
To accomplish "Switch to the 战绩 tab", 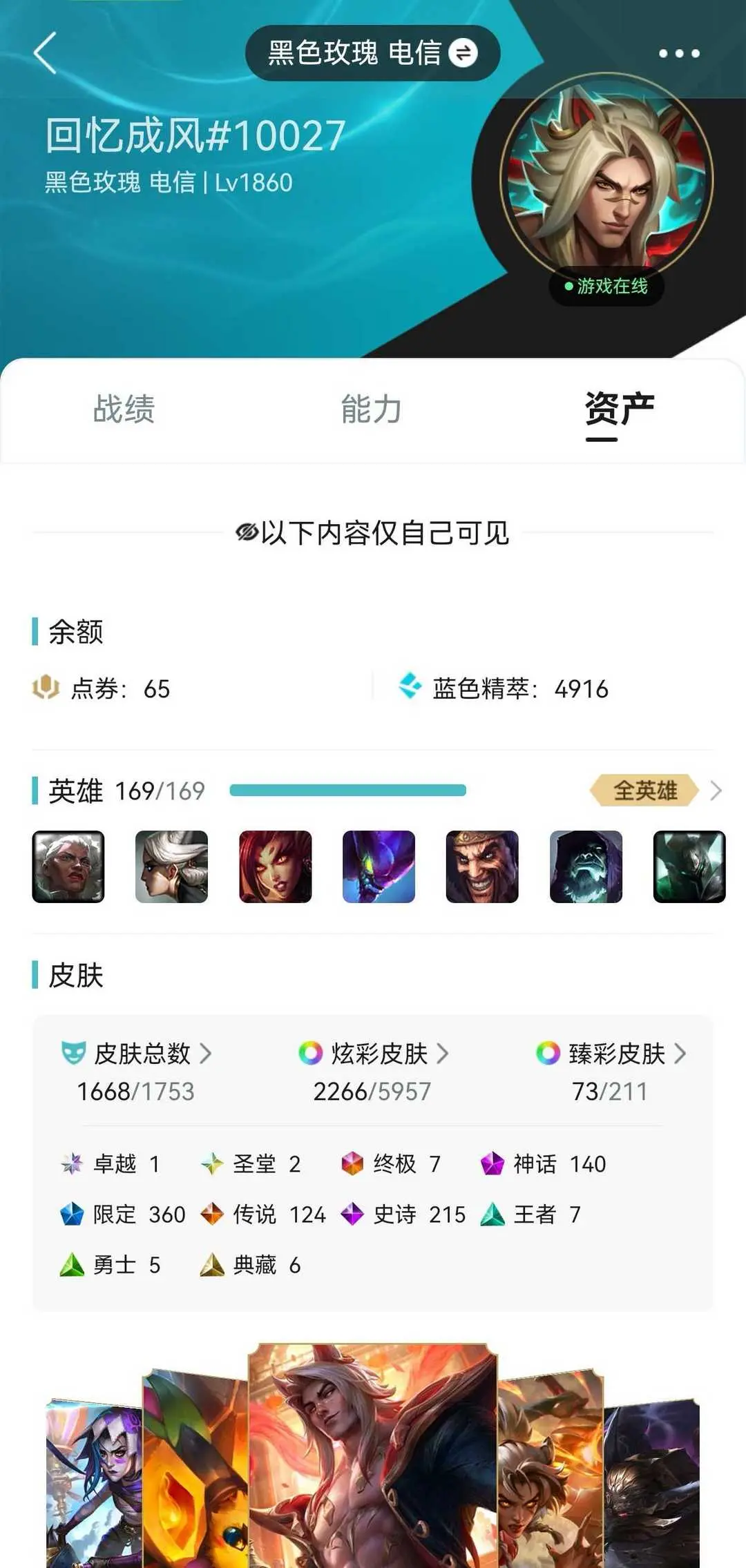I will pyautogui.click(x=124, y=409).
